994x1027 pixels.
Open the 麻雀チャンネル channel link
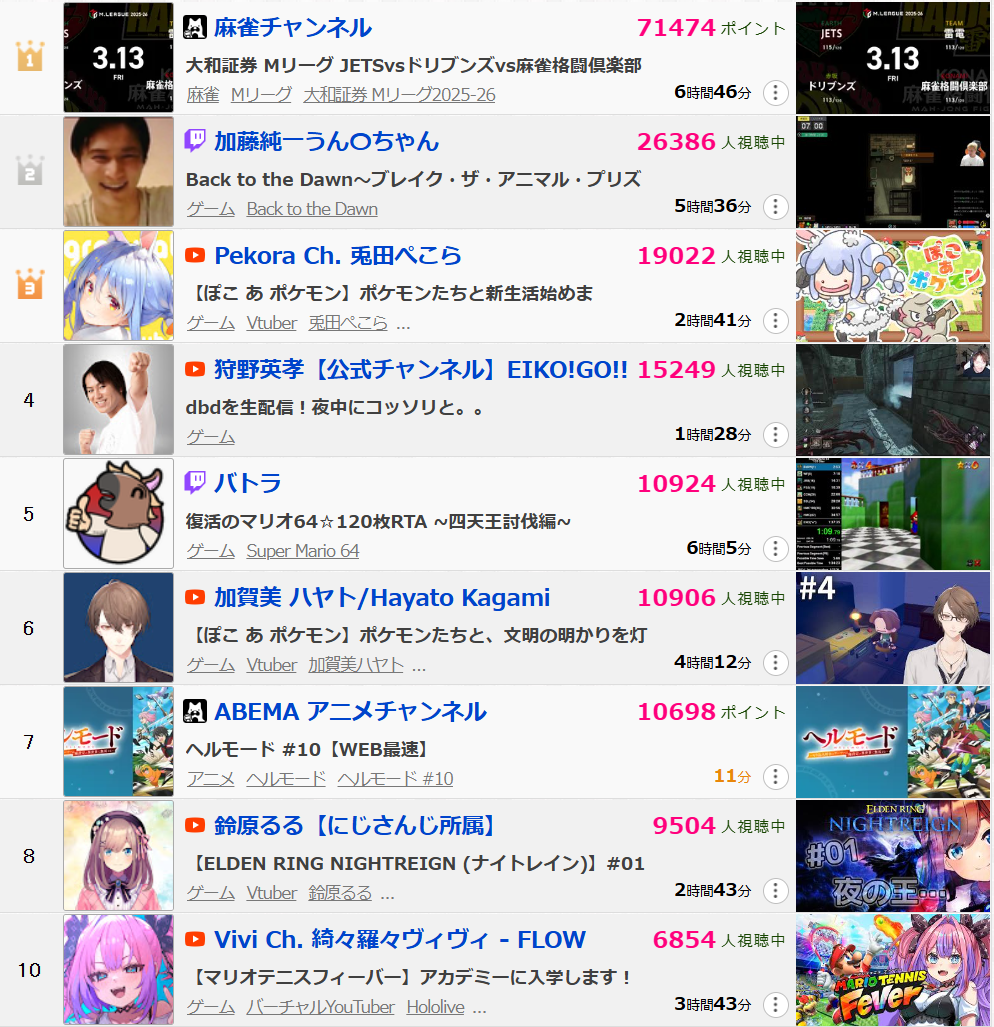[292, 28]
